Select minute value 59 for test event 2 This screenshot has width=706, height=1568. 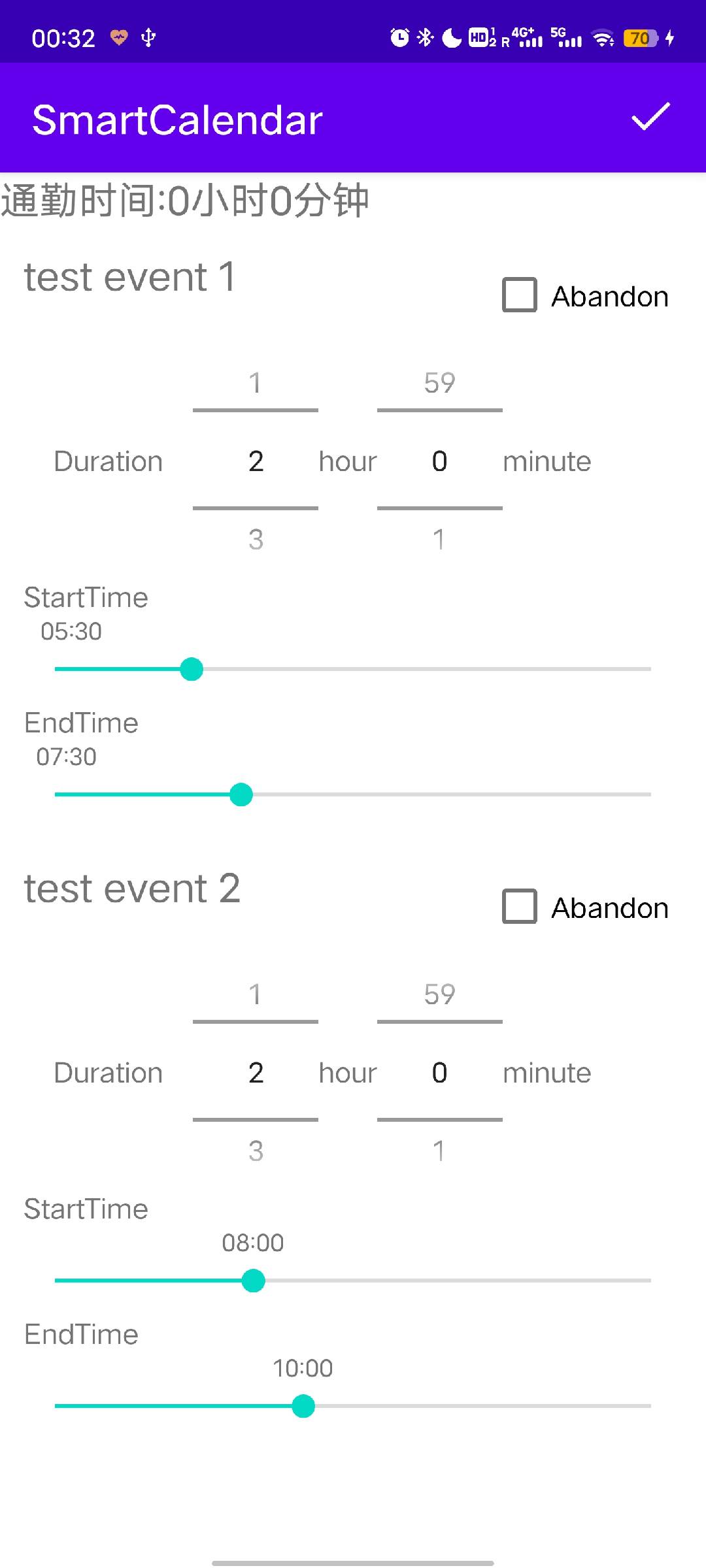tap(439, 993)
